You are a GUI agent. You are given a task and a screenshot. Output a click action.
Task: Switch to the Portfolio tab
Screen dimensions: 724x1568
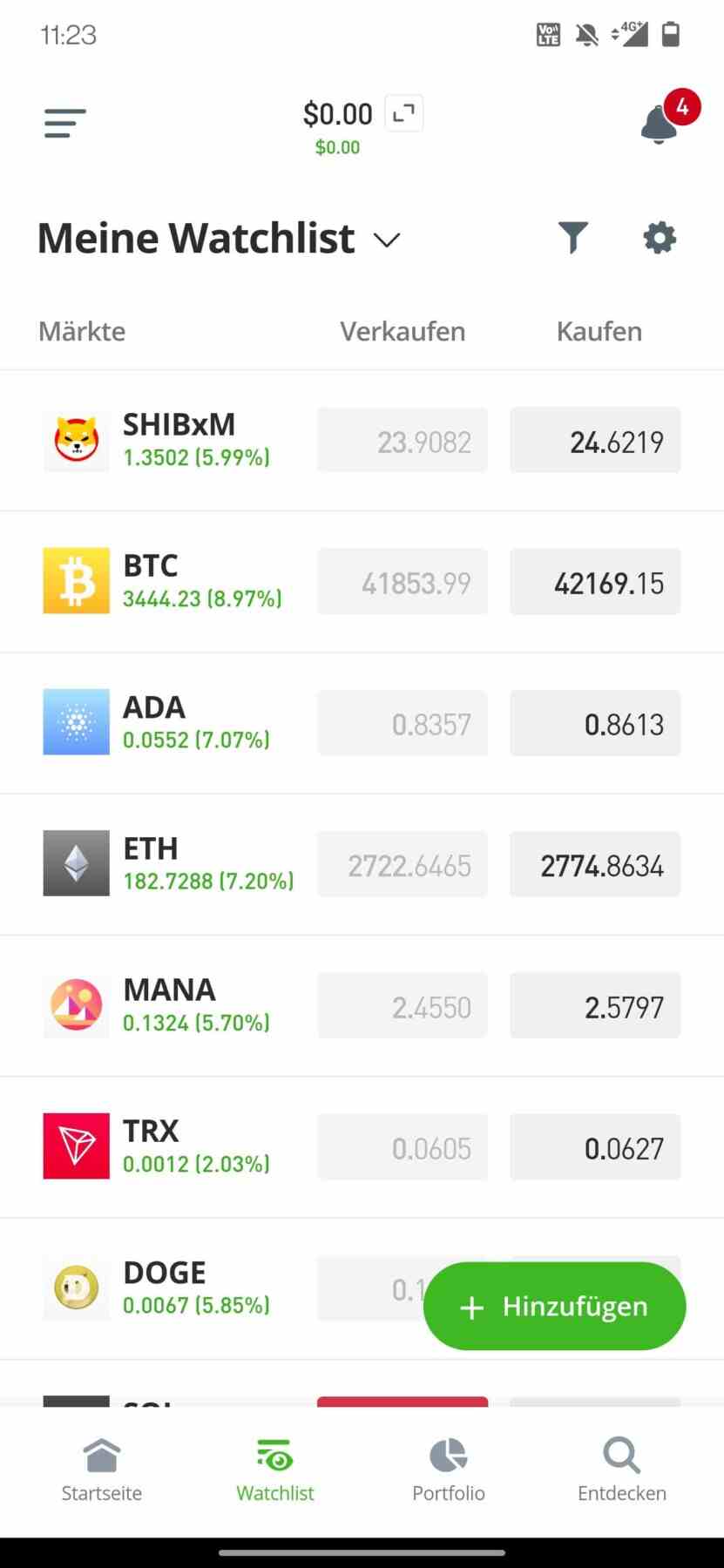pos(449,1470)
